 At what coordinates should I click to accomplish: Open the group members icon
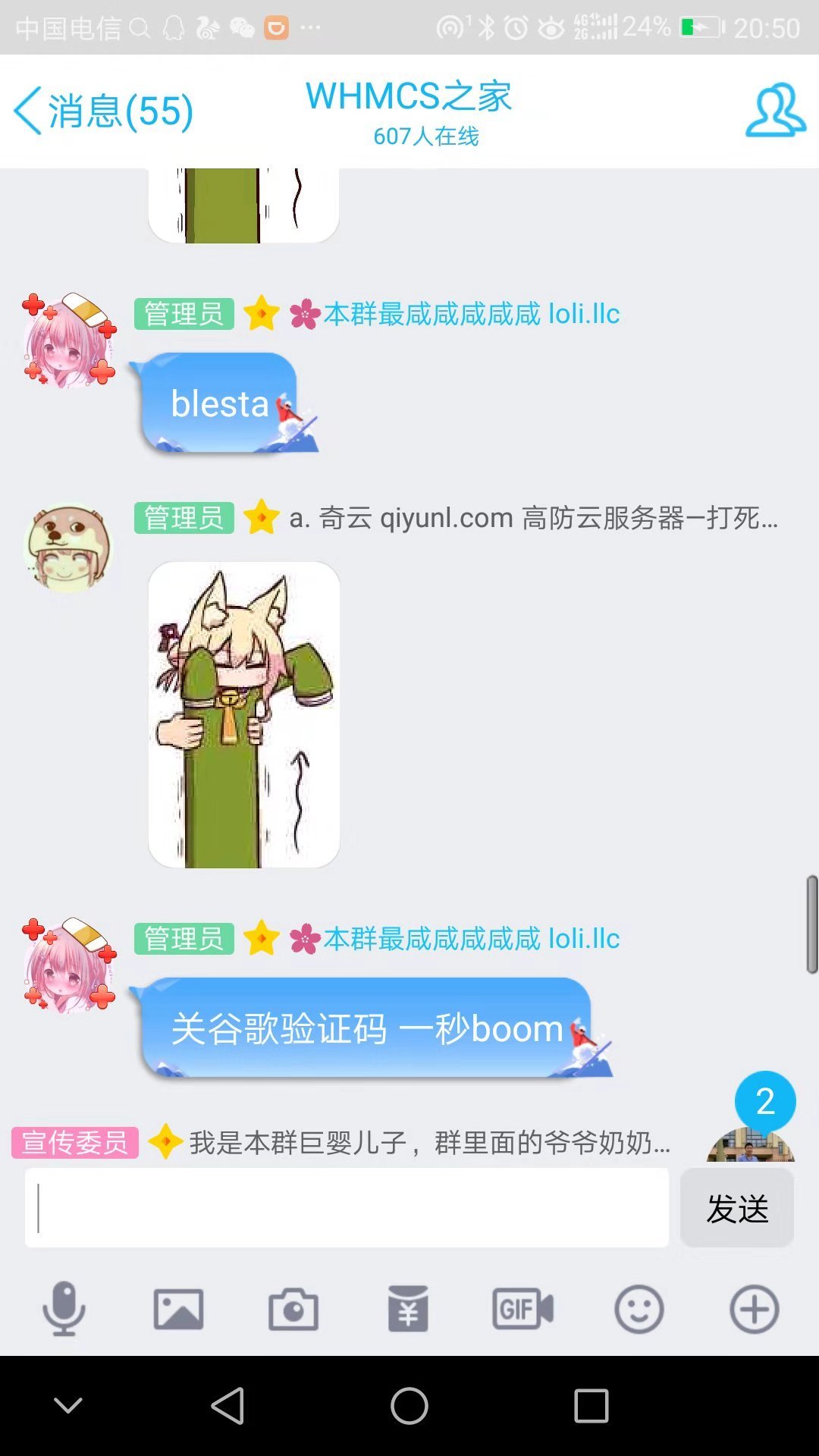click(775, 111)
